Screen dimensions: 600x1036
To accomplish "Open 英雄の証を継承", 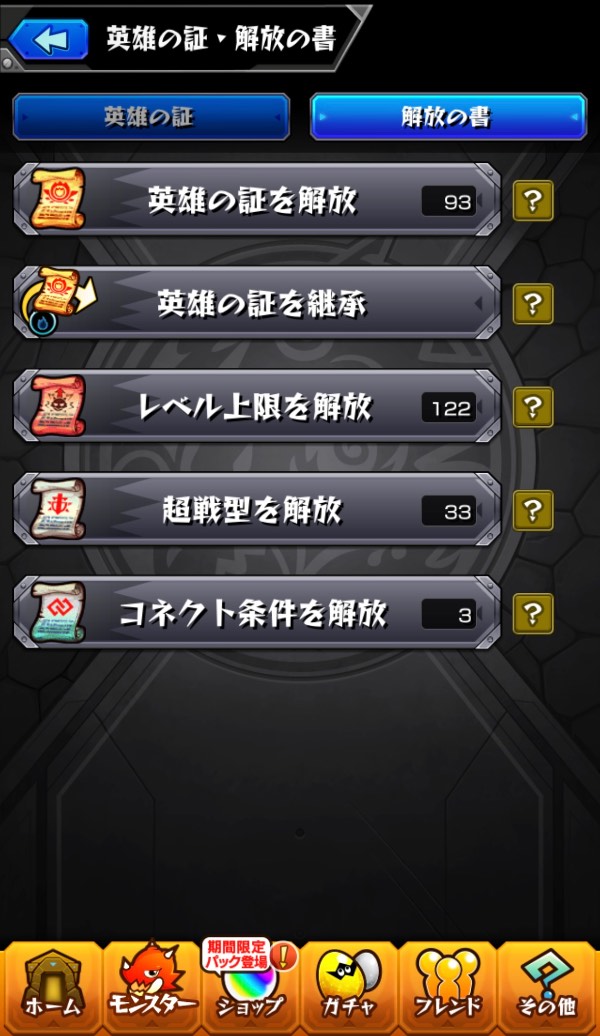I will [x=256, y=303].
